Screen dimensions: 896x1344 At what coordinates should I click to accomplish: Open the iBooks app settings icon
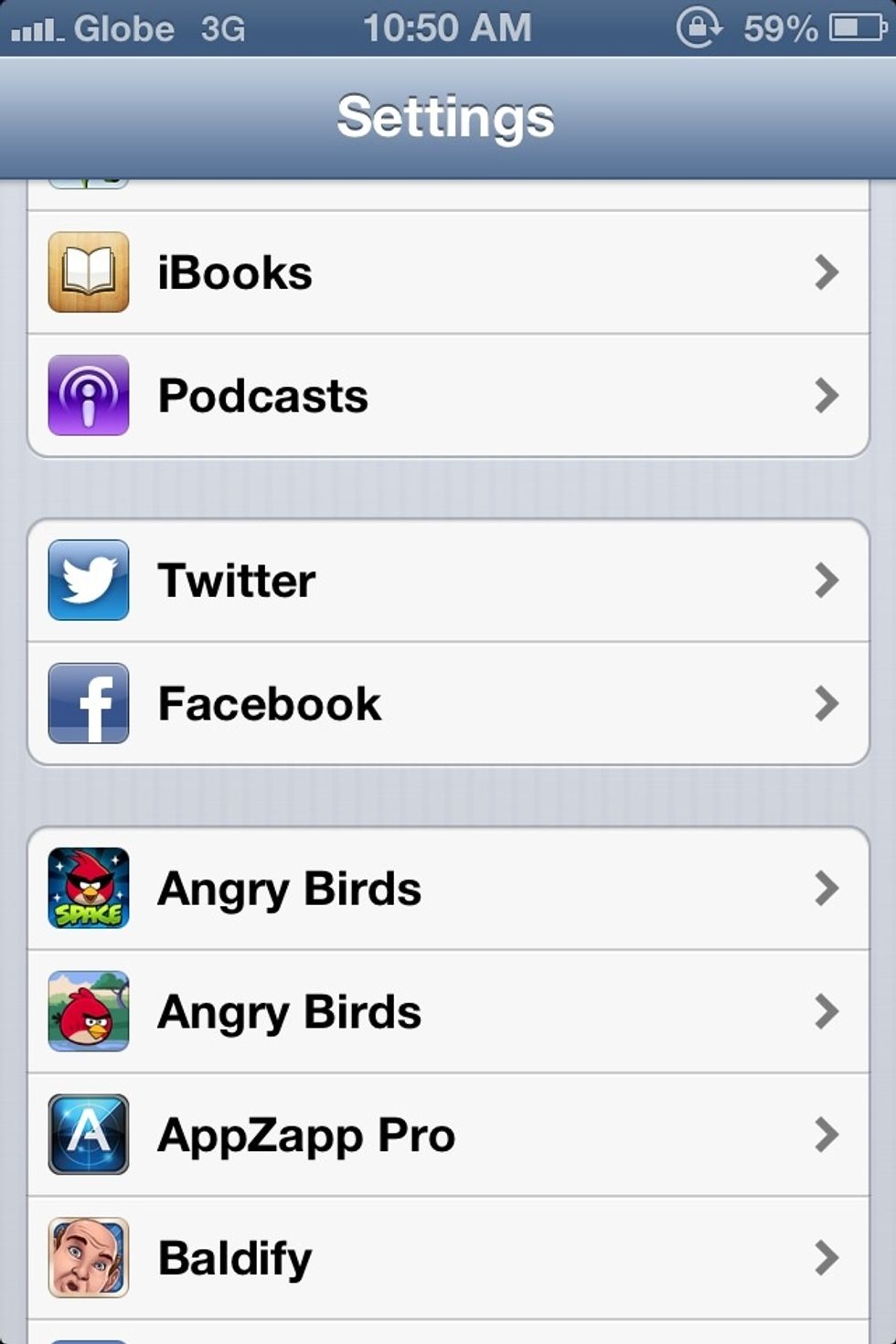pyautogui.click(x=87, y=272)
